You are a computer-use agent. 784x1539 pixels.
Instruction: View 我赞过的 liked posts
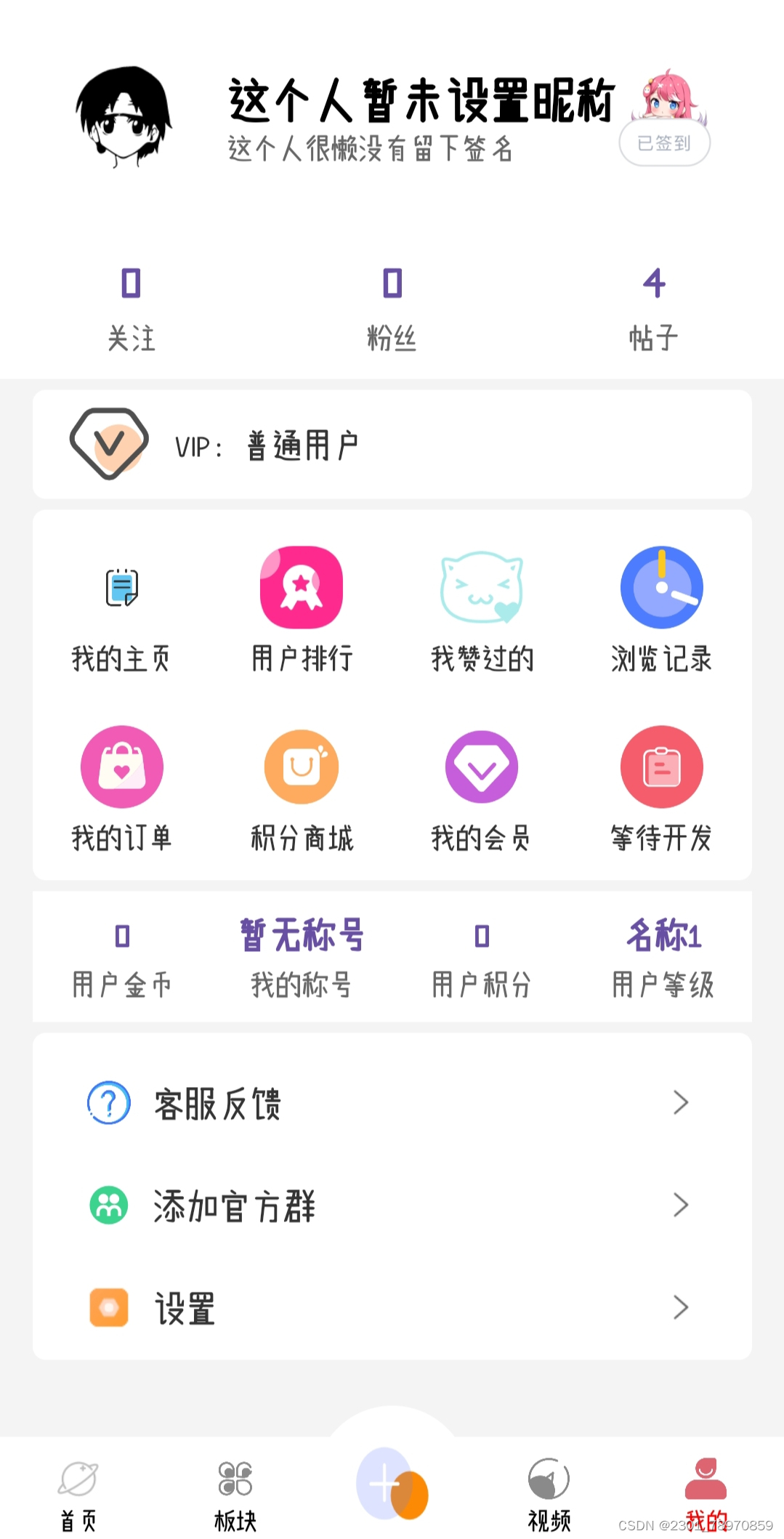point(482,611)
